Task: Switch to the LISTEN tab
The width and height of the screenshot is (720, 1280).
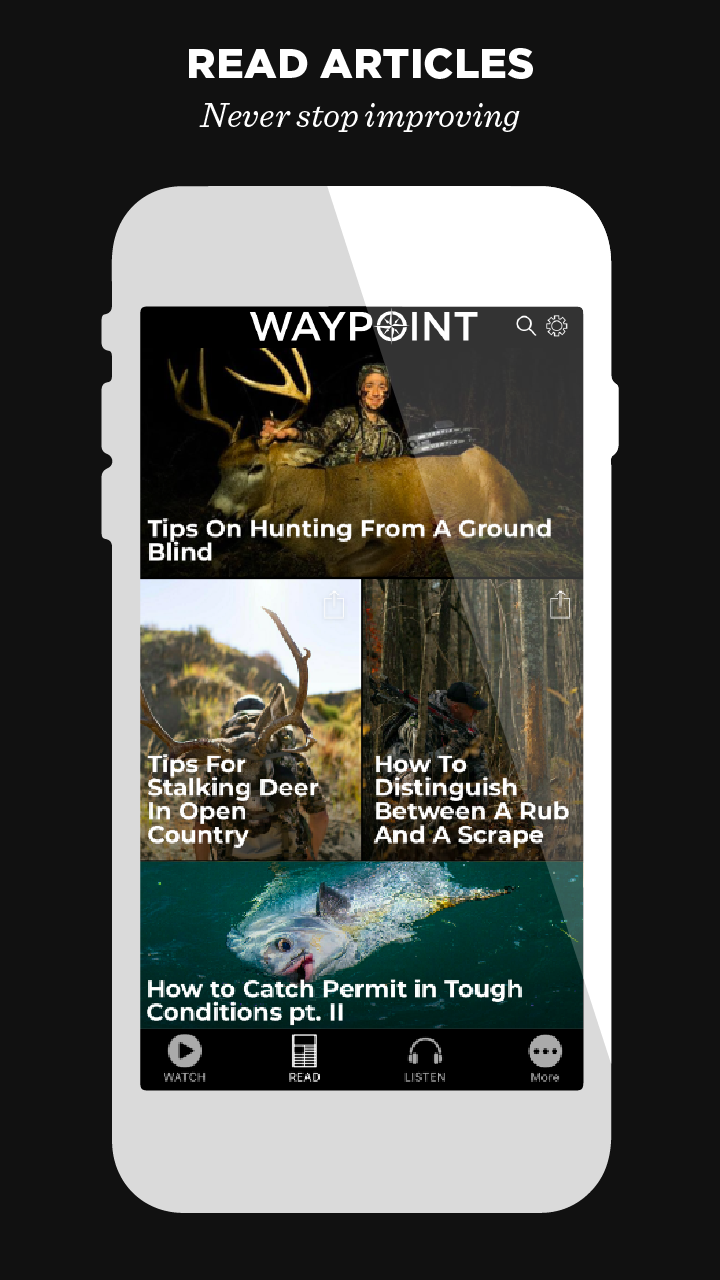Action: click(425, 1060)
